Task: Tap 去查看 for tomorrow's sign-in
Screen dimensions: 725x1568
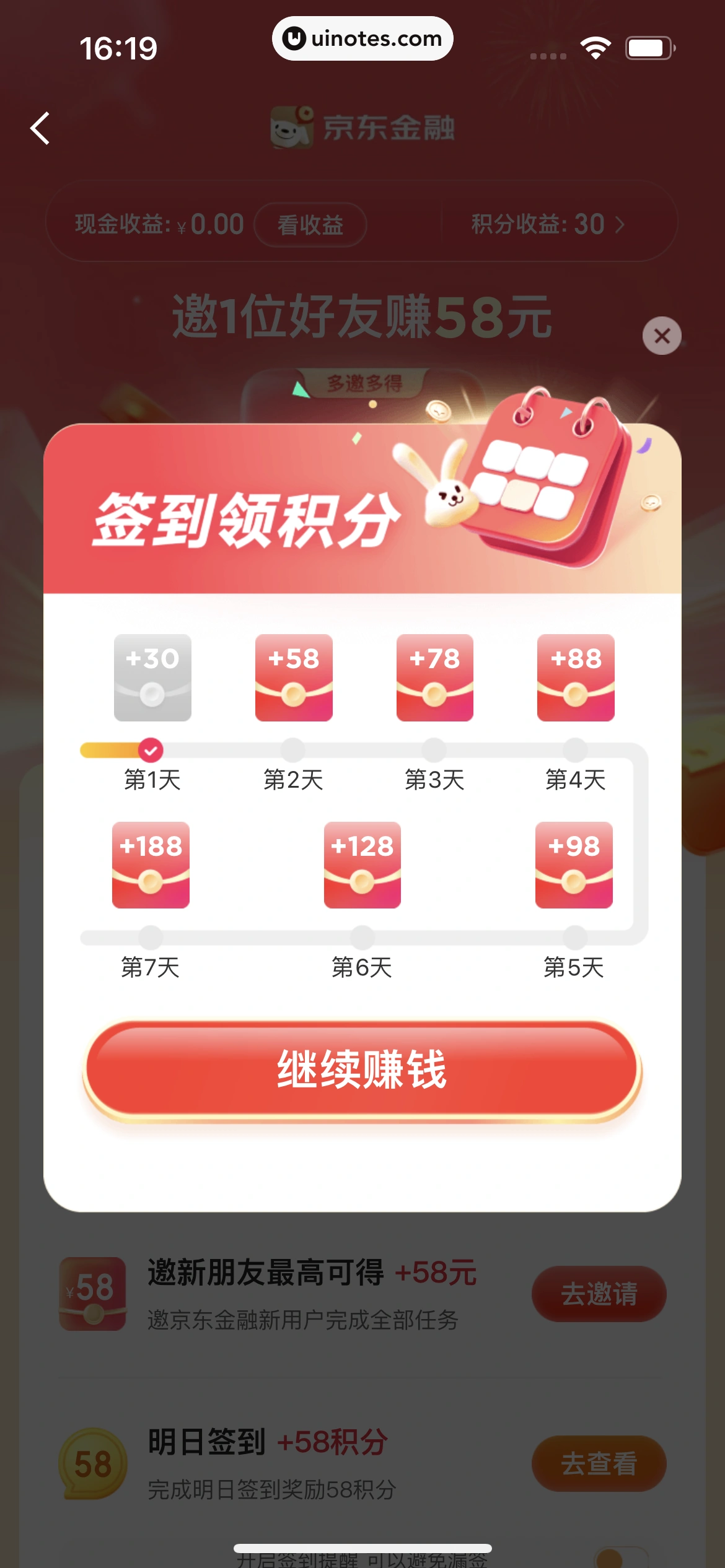Action: [x=599, y=1463]
